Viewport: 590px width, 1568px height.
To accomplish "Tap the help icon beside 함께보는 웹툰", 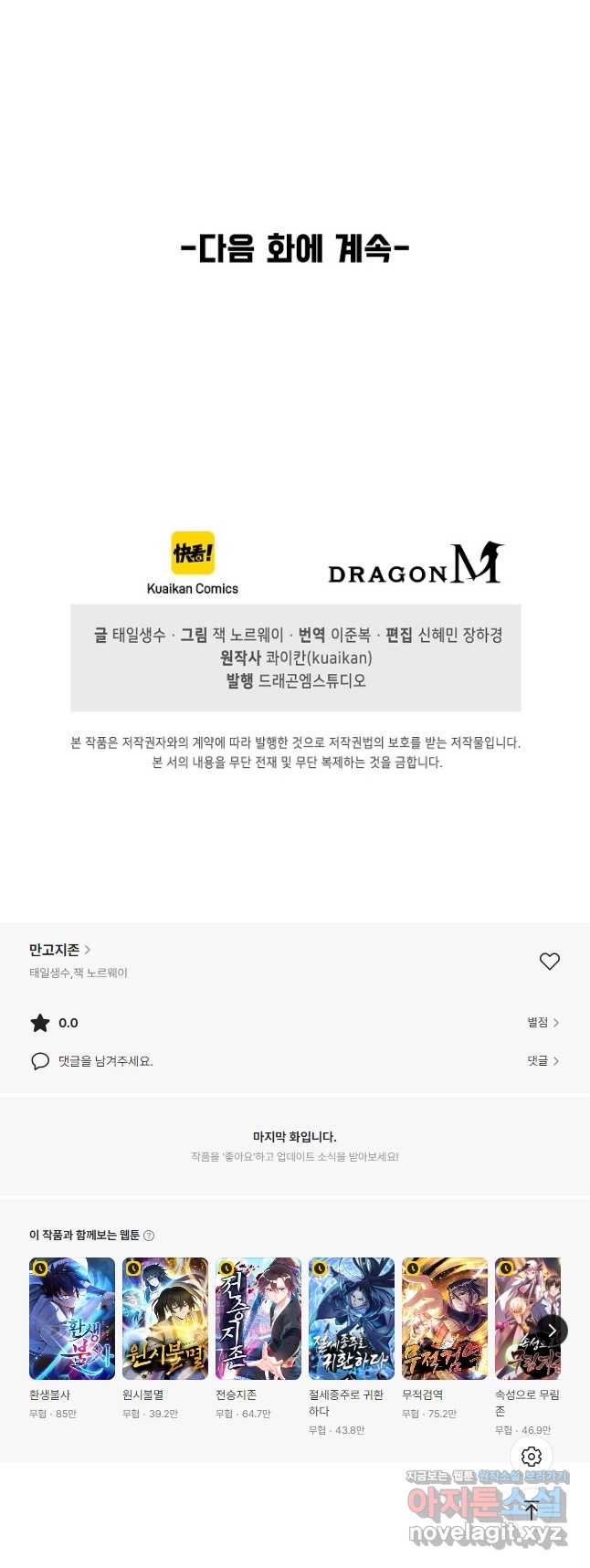I will (149, 1236).
